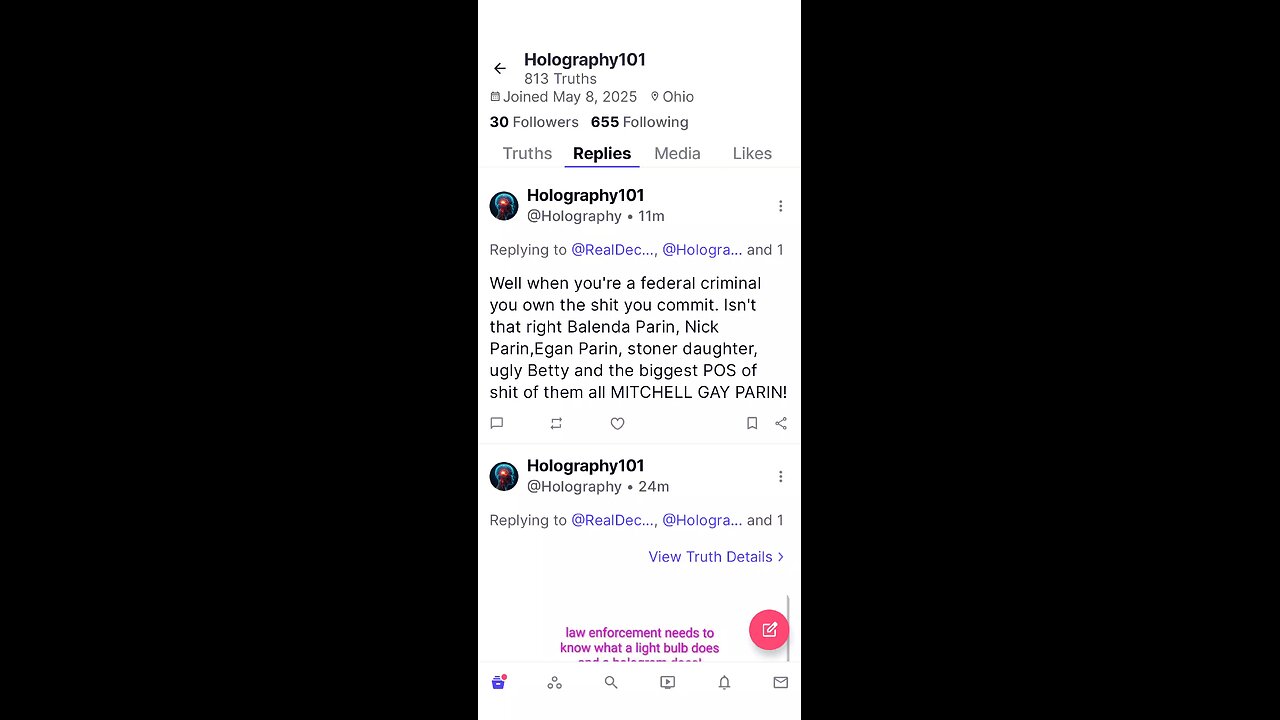The width and height of the screenshot is (1280, 720).
Task: View the 655 Following list
Action: [639, 122]
